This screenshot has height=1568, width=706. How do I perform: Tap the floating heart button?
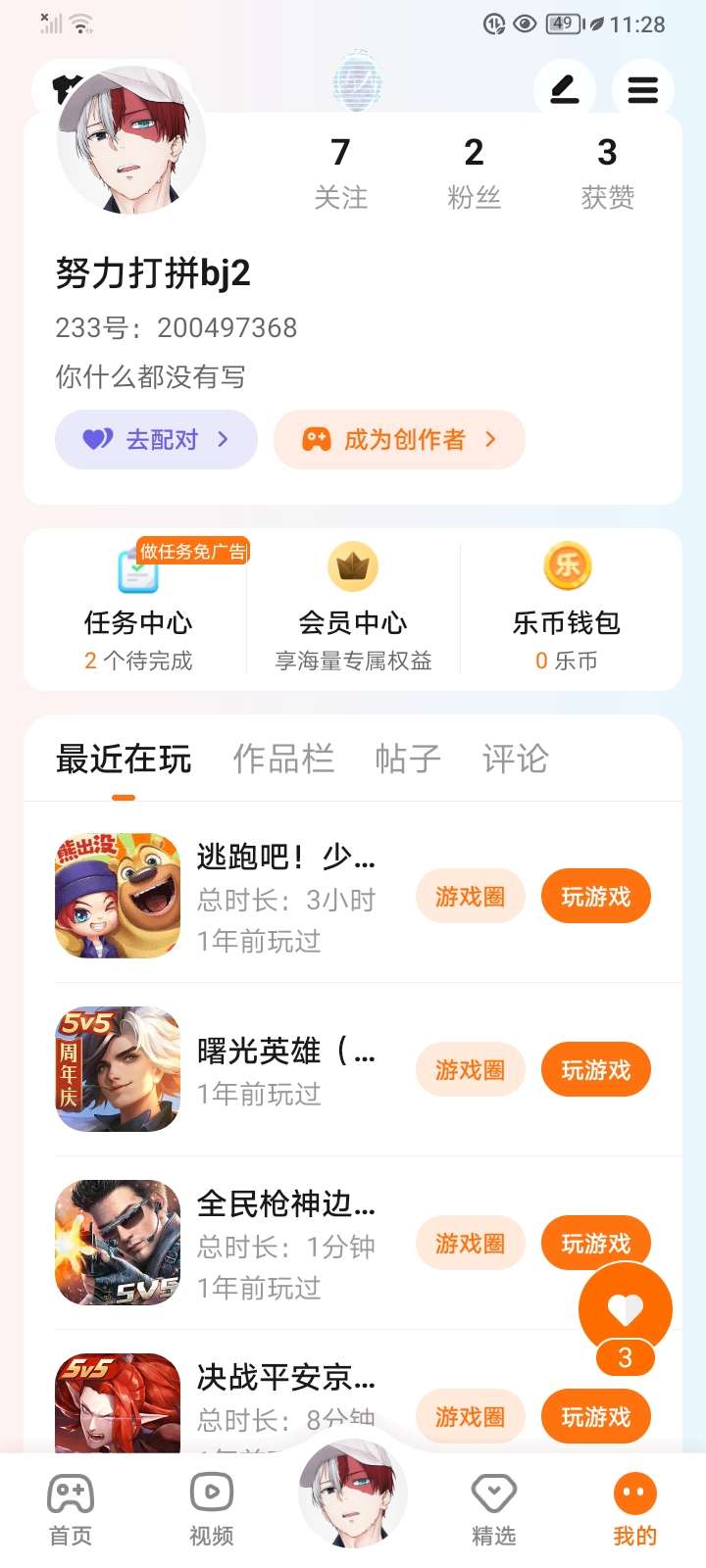pos(625,1309)
